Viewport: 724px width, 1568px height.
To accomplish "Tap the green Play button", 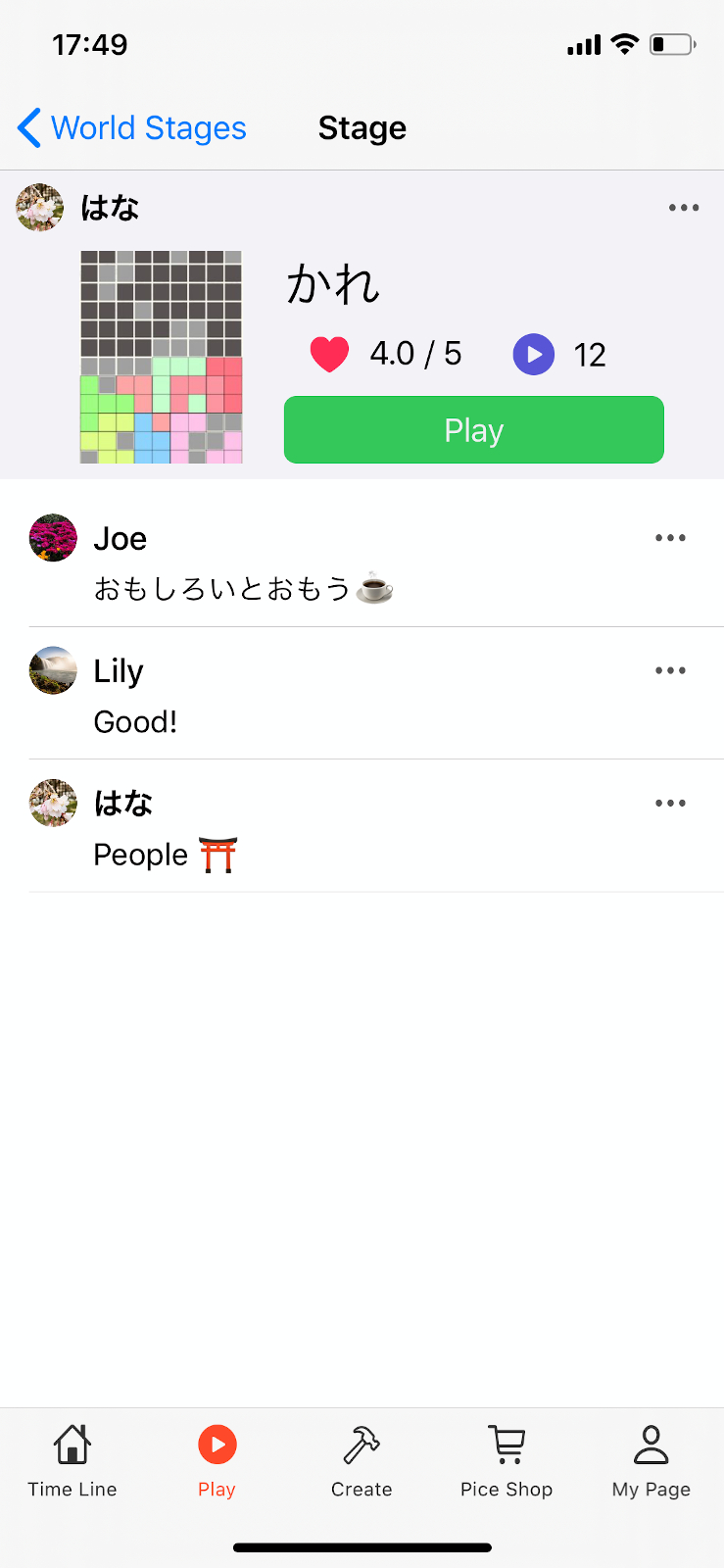I will click(473, 430).
